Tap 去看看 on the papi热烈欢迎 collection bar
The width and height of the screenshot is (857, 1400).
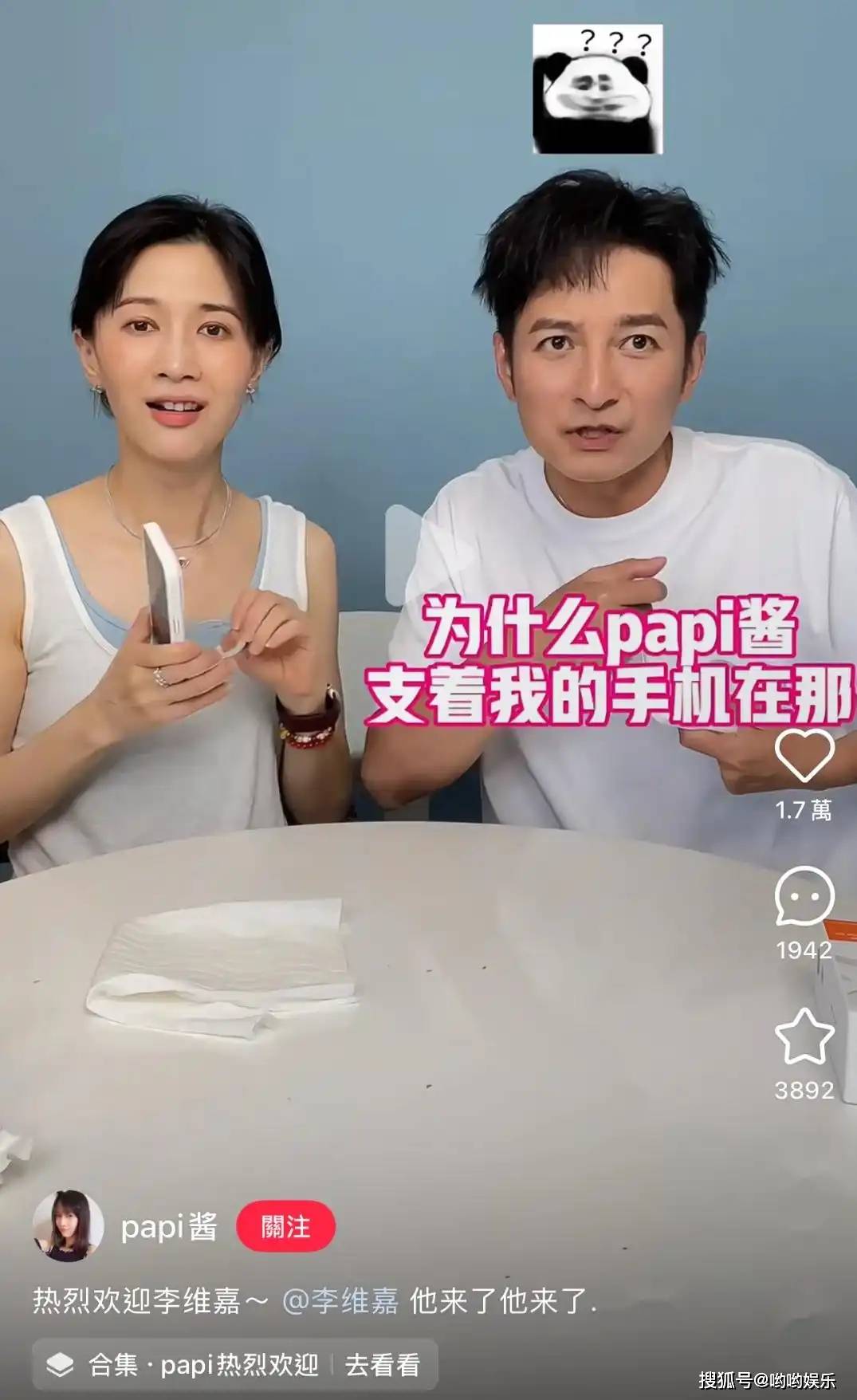383,1365
